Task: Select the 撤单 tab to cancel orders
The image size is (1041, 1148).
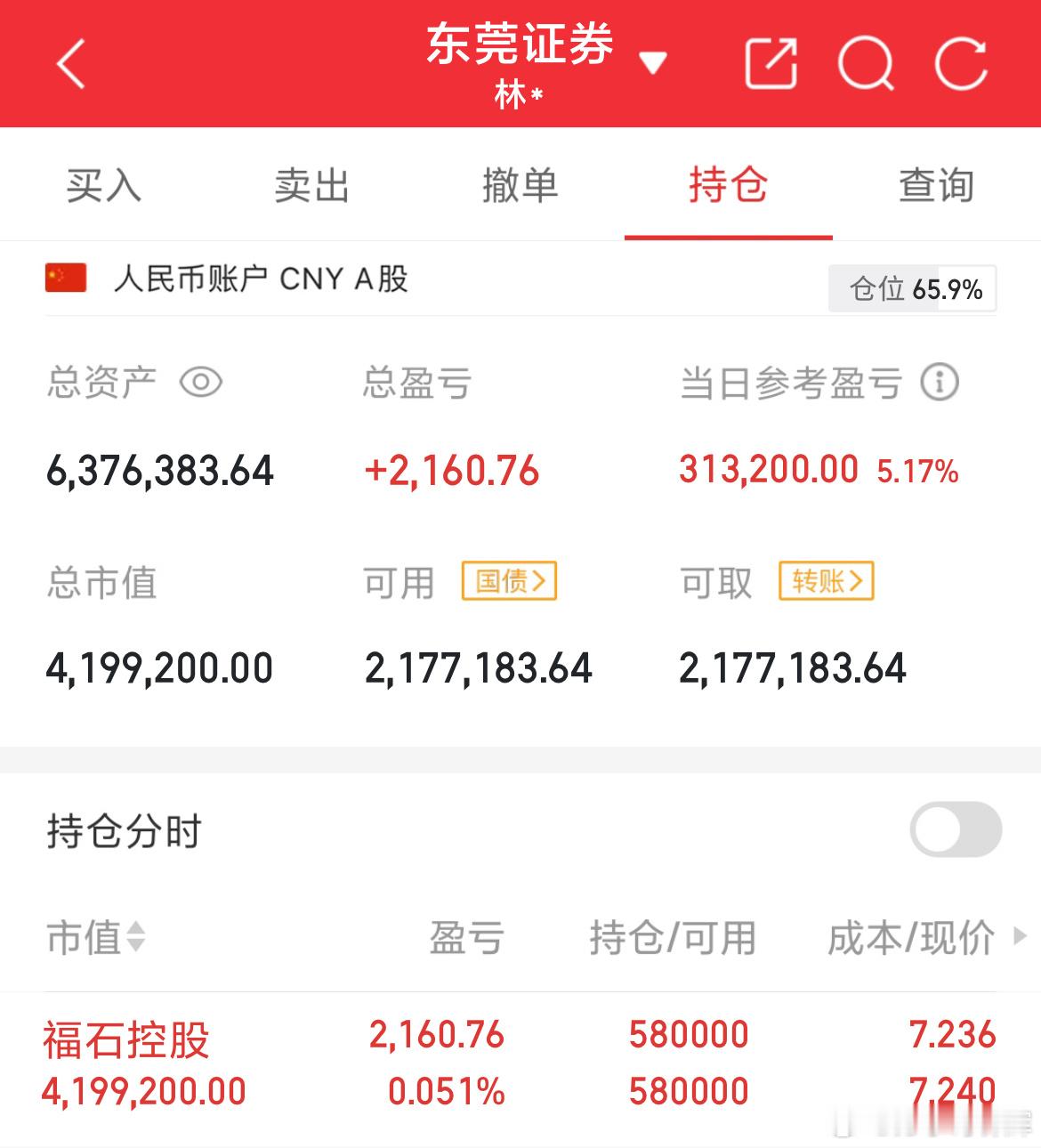Action: tap(520, 185)
